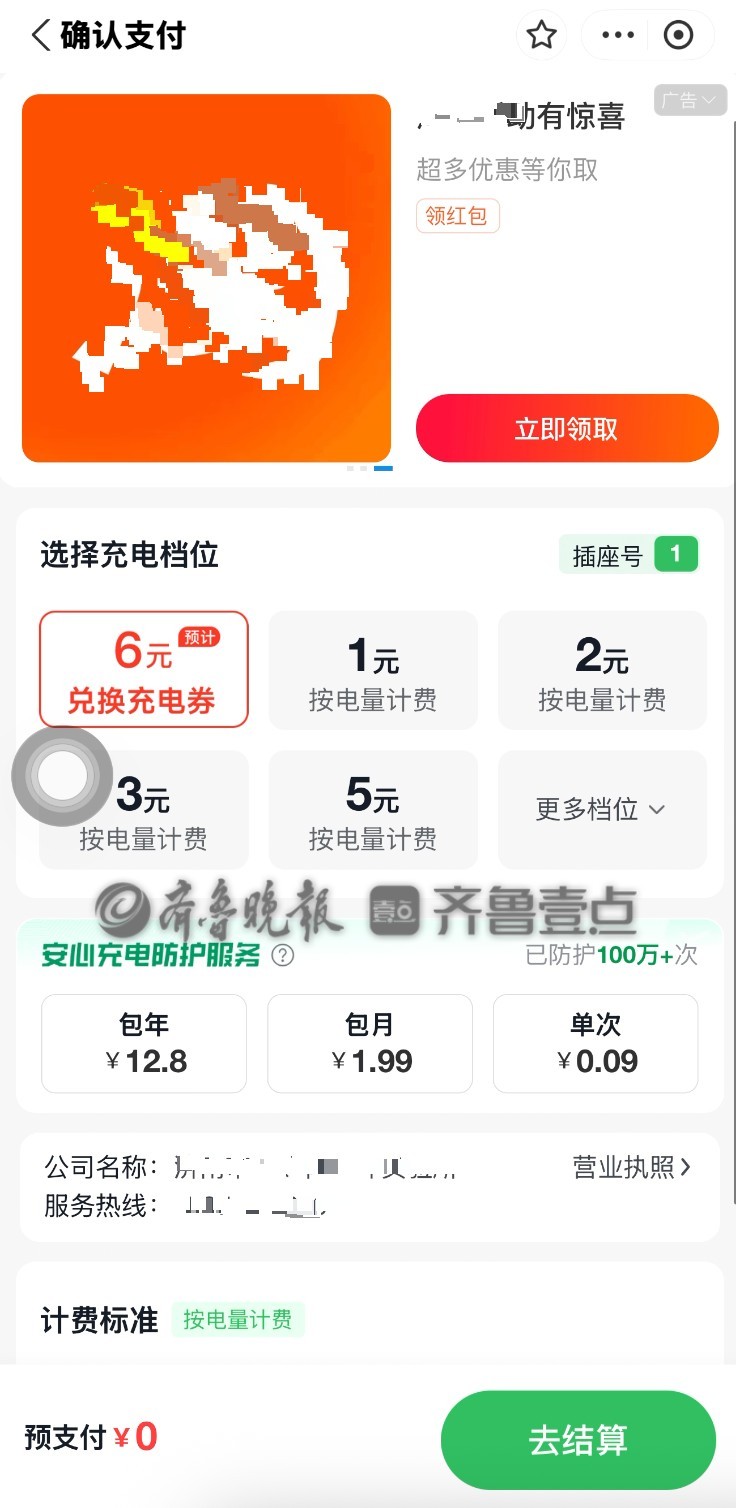
Task: Close the mini program via the circle icon
Action: (678, 36)
